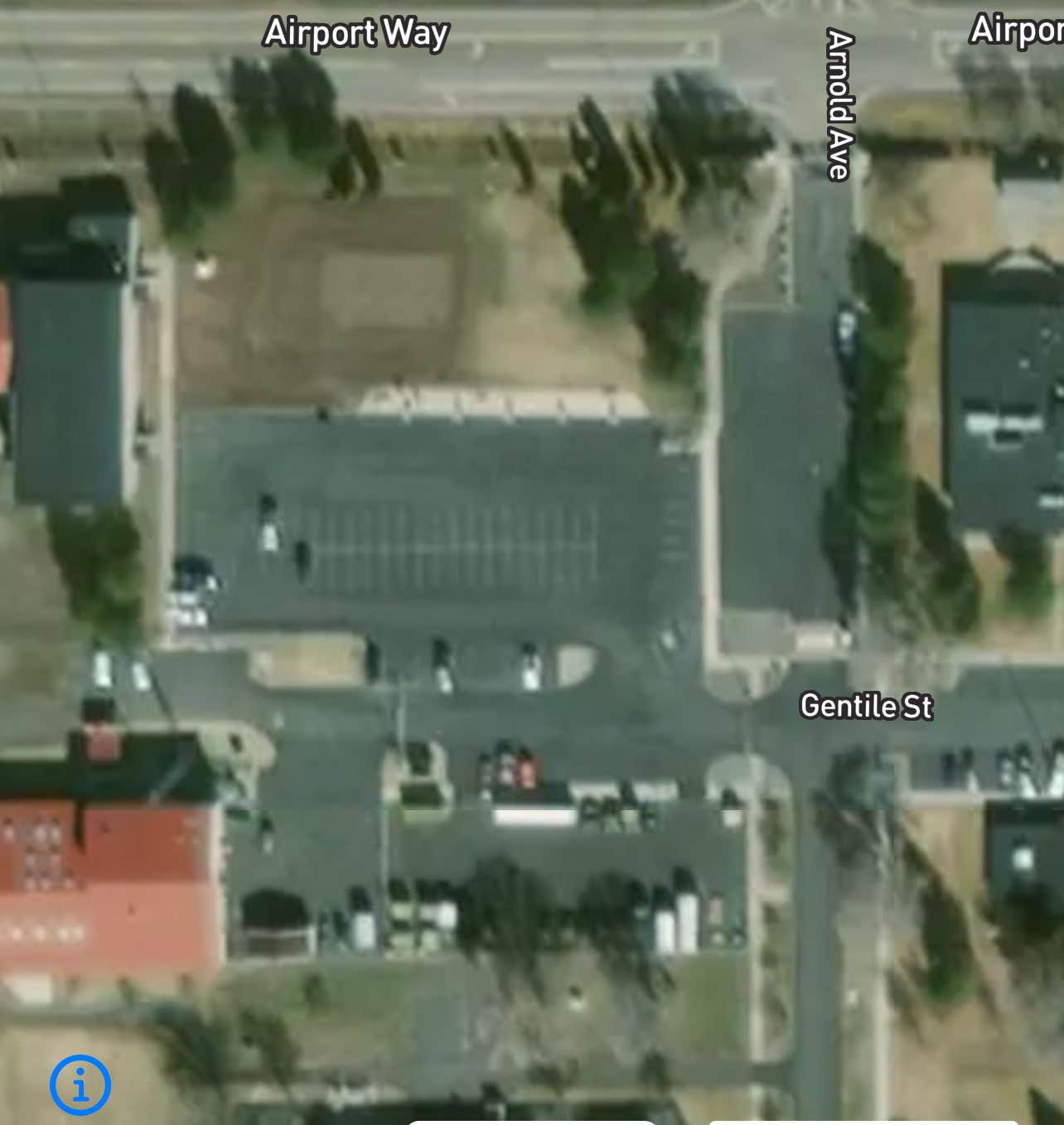1064x1125 pixels.
Task: Select the Gentile St street label
Action: 867,708
